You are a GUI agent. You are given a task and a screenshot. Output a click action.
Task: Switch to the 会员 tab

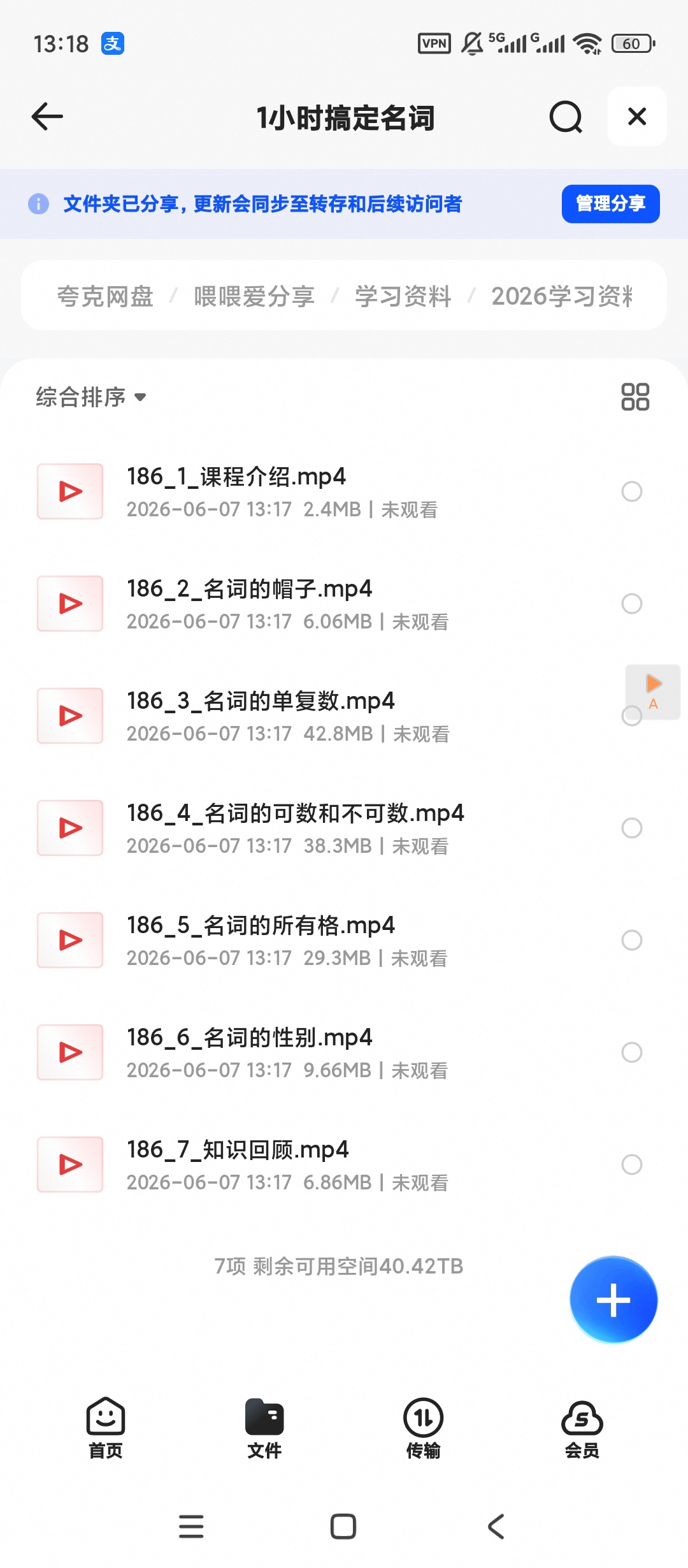tap(582, 1428)
